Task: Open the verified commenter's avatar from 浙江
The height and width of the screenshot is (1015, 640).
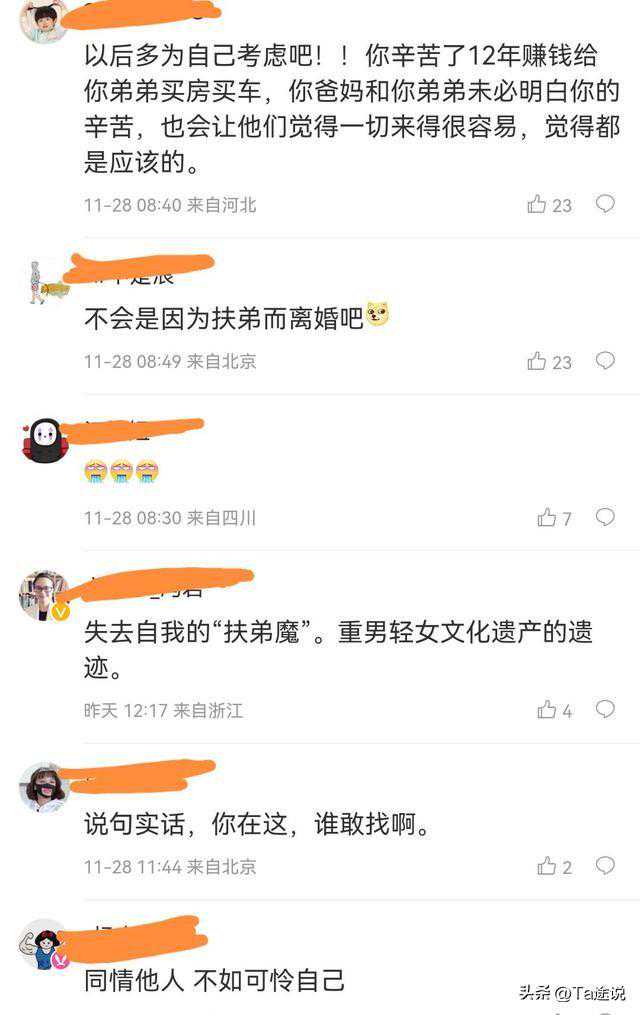Action: [43, 595]
